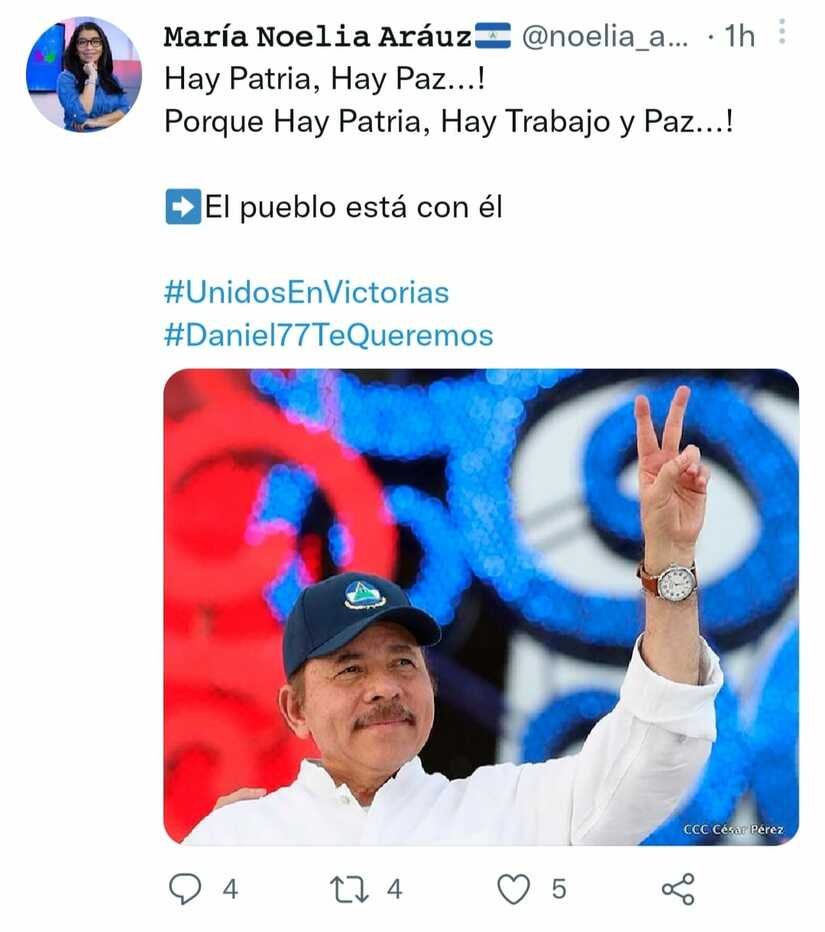This screenshot has width=825, height=932.
Task: Open María Noelia Aráuz's profile name
Action: [x=316, y=37]
